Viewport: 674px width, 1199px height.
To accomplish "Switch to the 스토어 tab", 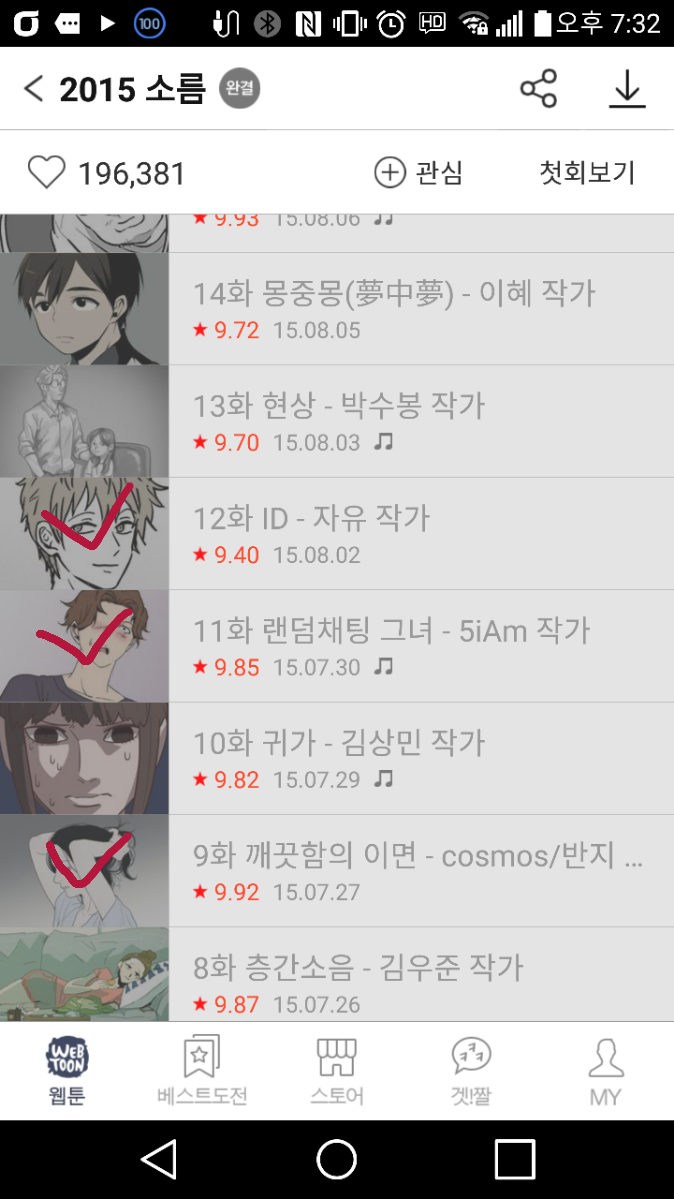I will click(337, 1071).
